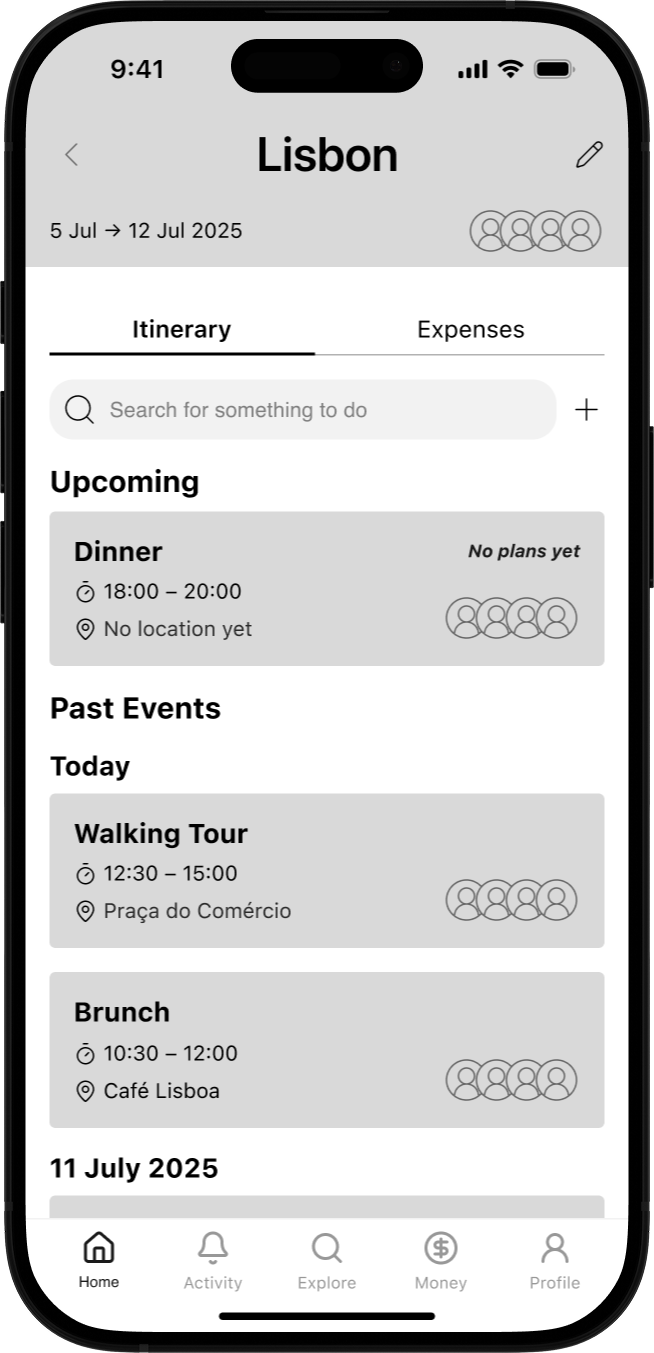Add a new itinerary item with plus
Screen dimensions: 654x1353
point(586,410)
